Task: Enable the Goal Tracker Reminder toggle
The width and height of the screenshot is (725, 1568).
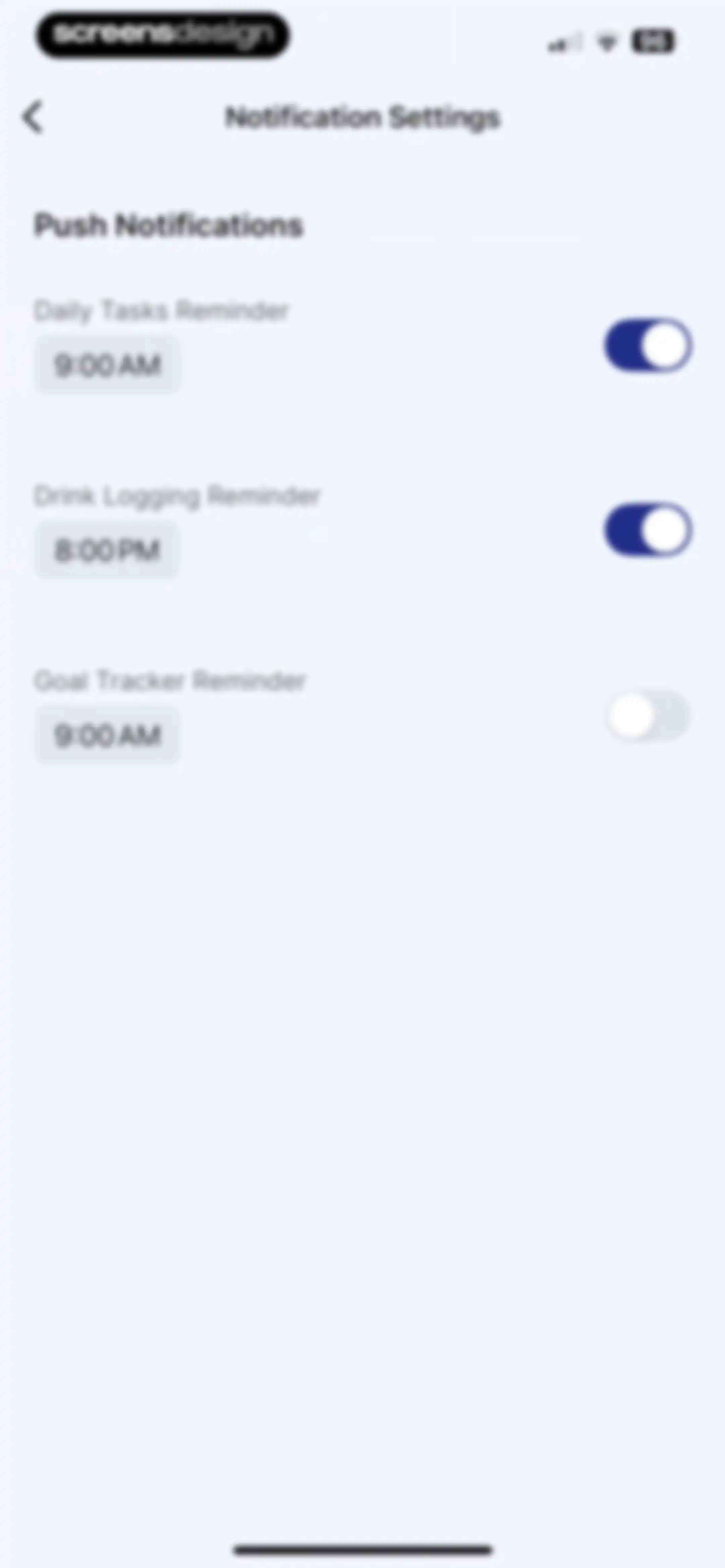Action: 648,715
